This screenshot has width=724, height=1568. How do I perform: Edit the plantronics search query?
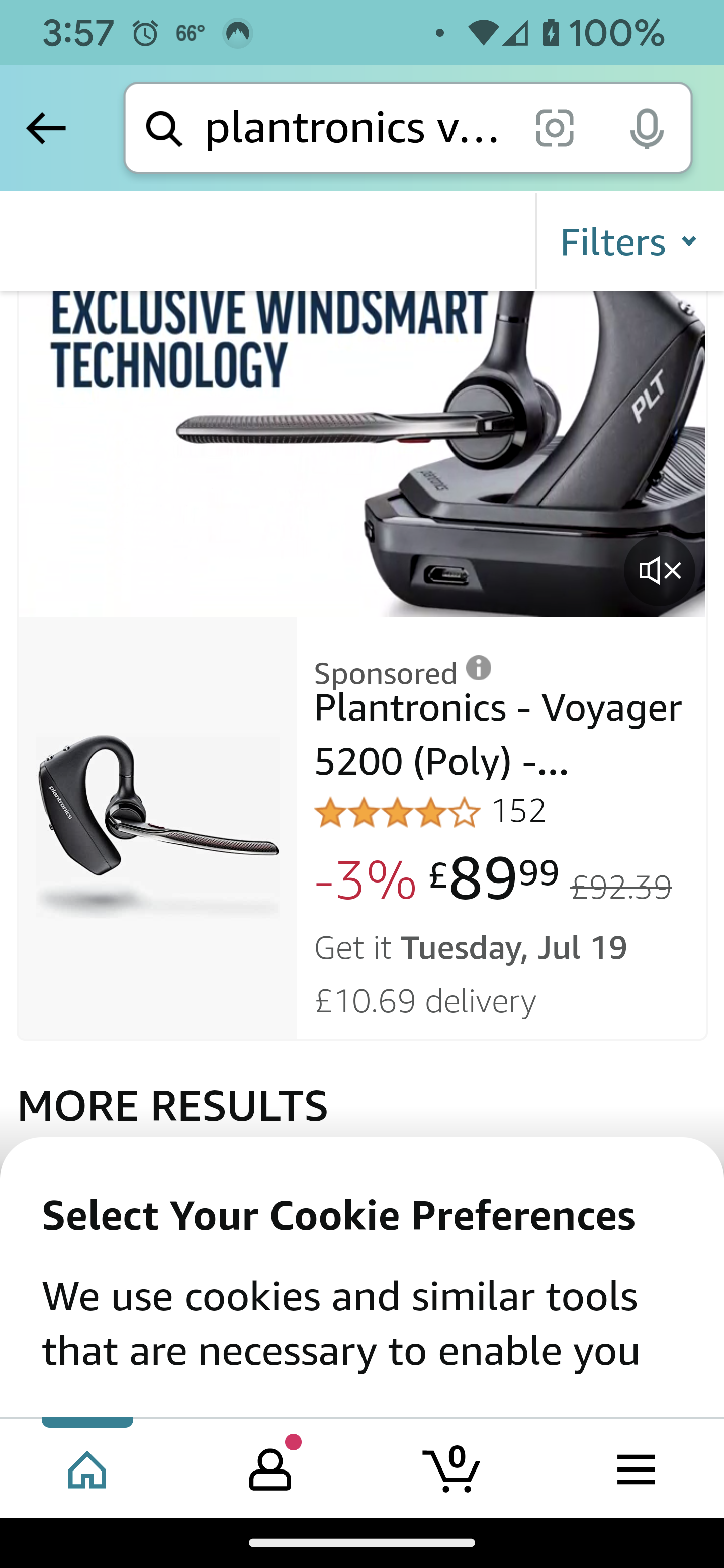point(353,129)
